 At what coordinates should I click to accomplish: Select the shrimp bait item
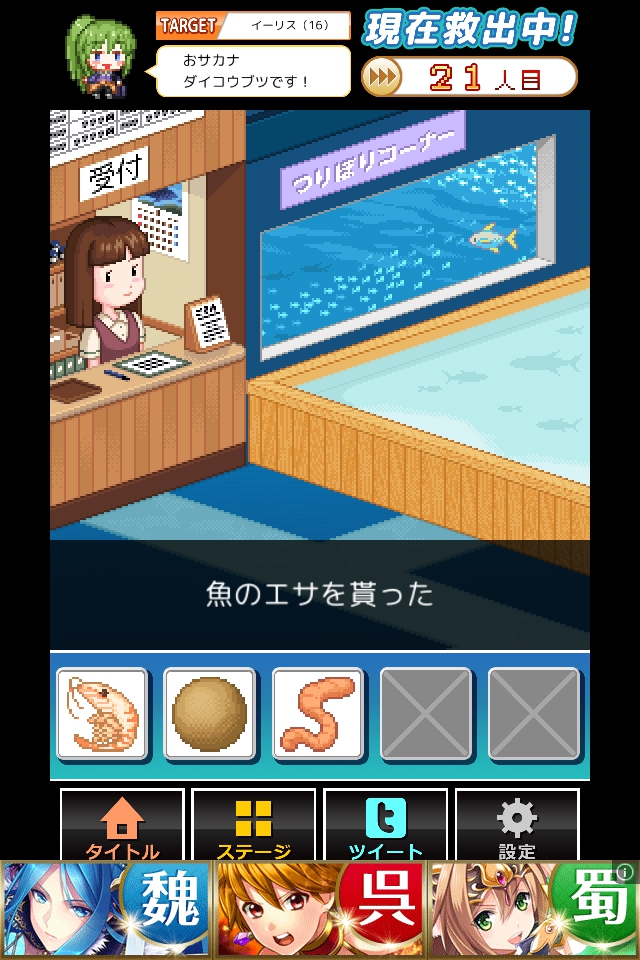pyautogui.click(x=102, y=713)
